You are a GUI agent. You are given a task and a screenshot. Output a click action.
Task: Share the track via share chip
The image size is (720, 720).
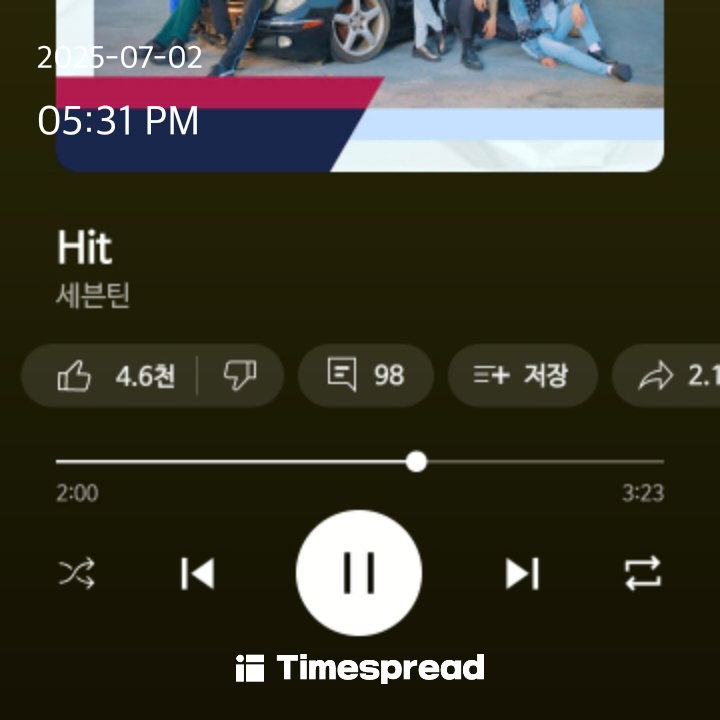pos(670,376)
